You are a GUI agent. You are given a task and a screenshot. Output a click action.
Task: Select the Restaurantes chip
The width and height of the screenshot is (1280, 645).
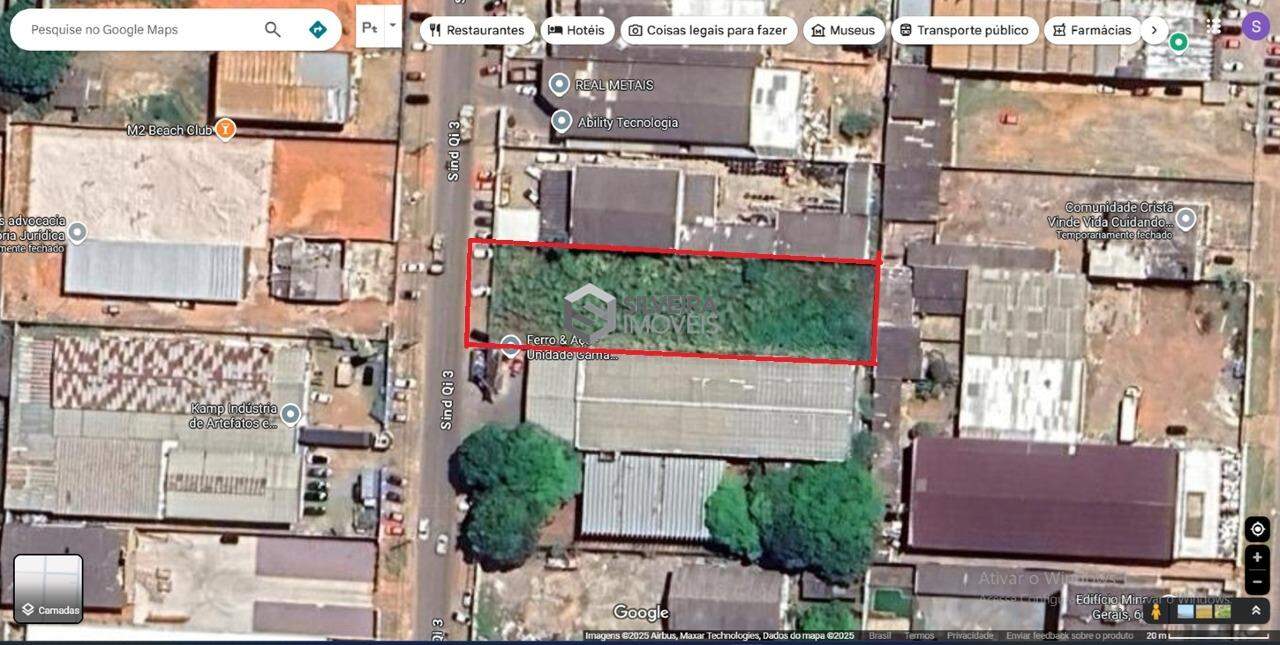click(476, 30)
